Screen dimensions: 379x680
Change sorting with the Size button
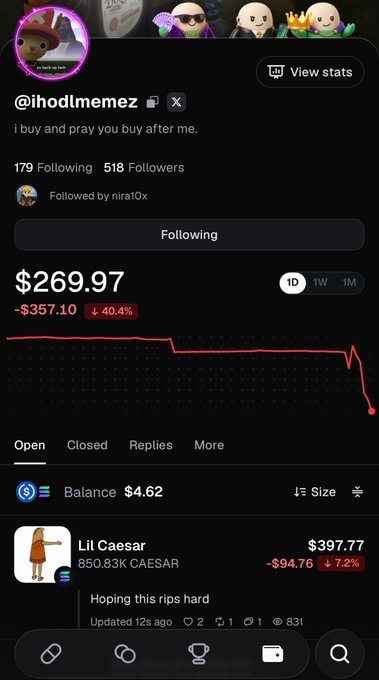tap(315, 492)
